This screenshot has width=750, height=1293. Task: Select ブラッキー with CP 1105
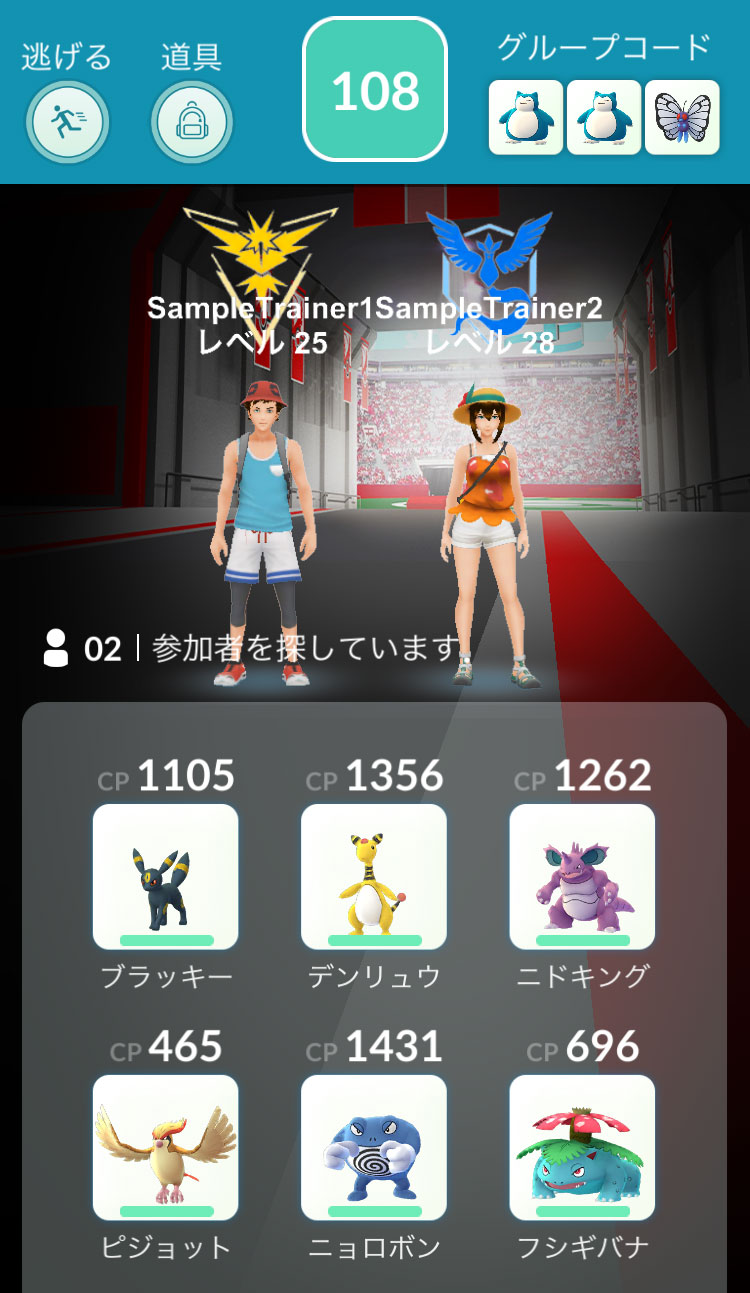click(165, 877)
